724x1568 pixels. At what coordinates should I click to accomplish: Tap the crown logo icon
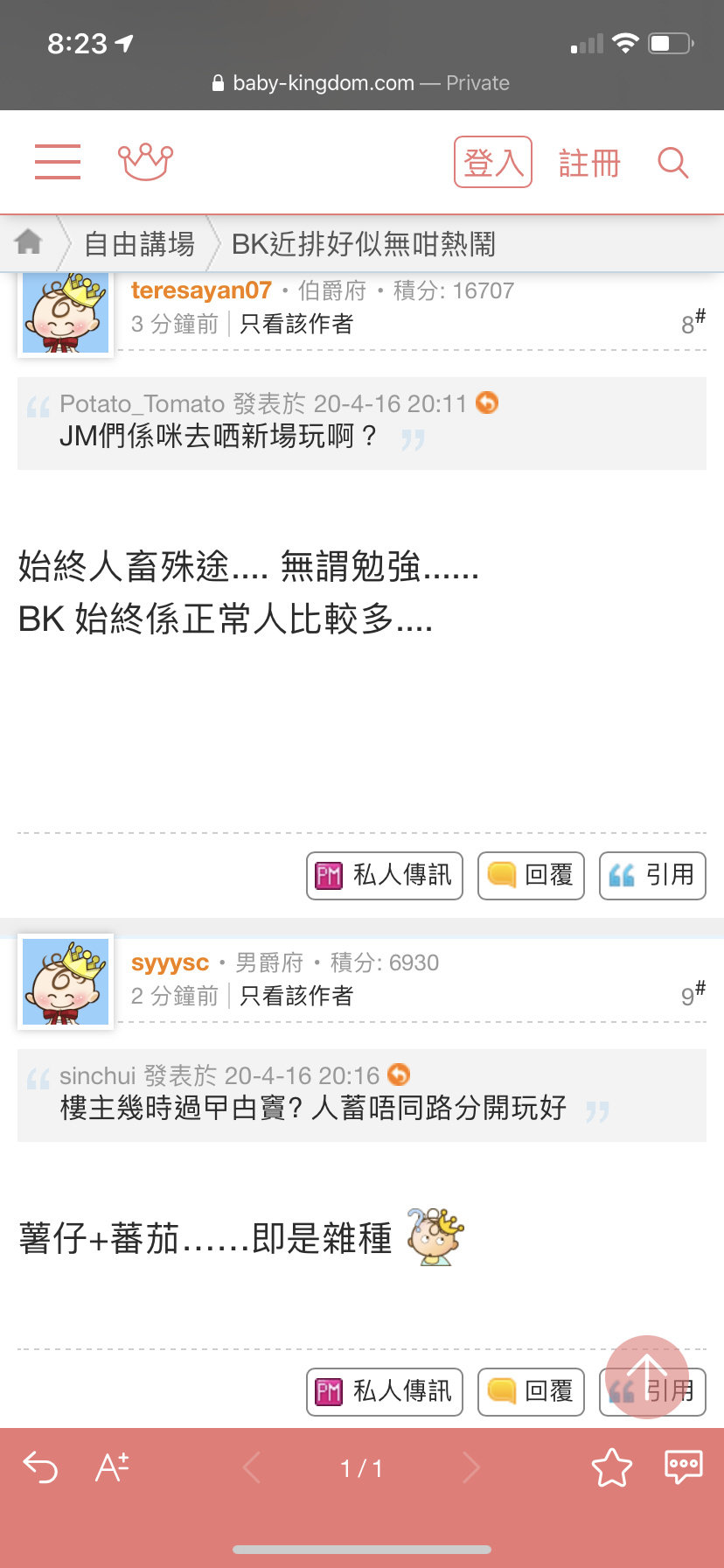click(x=145, y=162)
